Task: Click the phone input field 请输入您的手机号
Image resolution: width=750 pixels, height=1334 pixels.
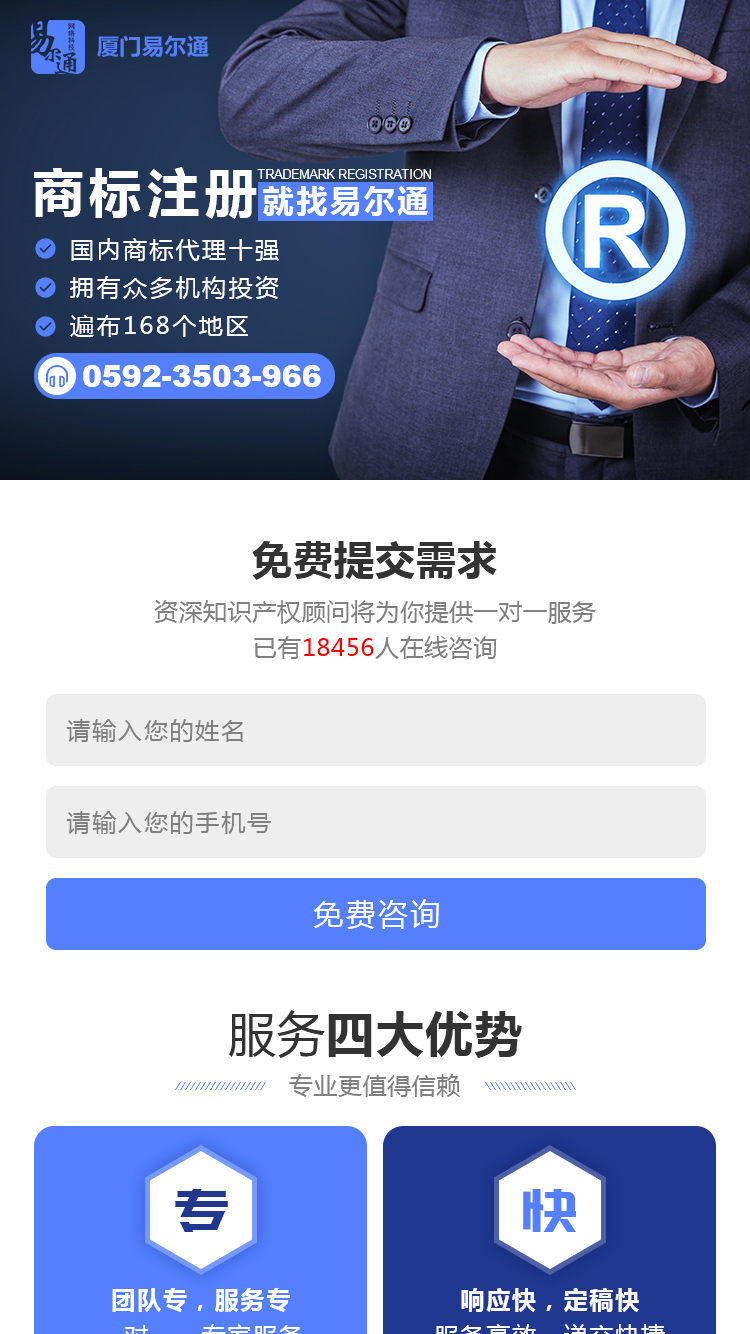Action: pyautogui.click(x=375, y=821)
